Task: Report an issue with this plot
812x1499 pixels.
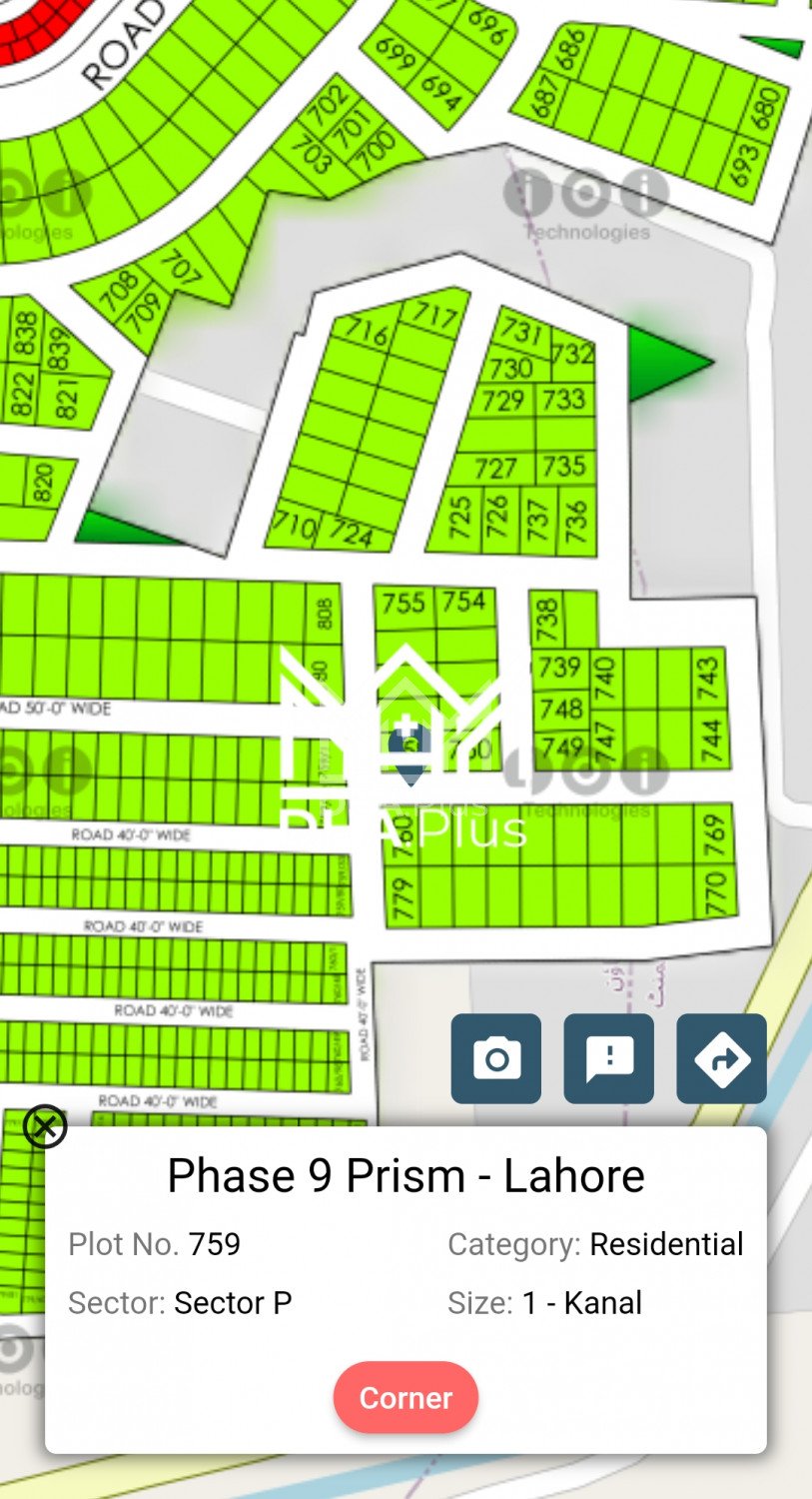Action: pos(608,1058)
